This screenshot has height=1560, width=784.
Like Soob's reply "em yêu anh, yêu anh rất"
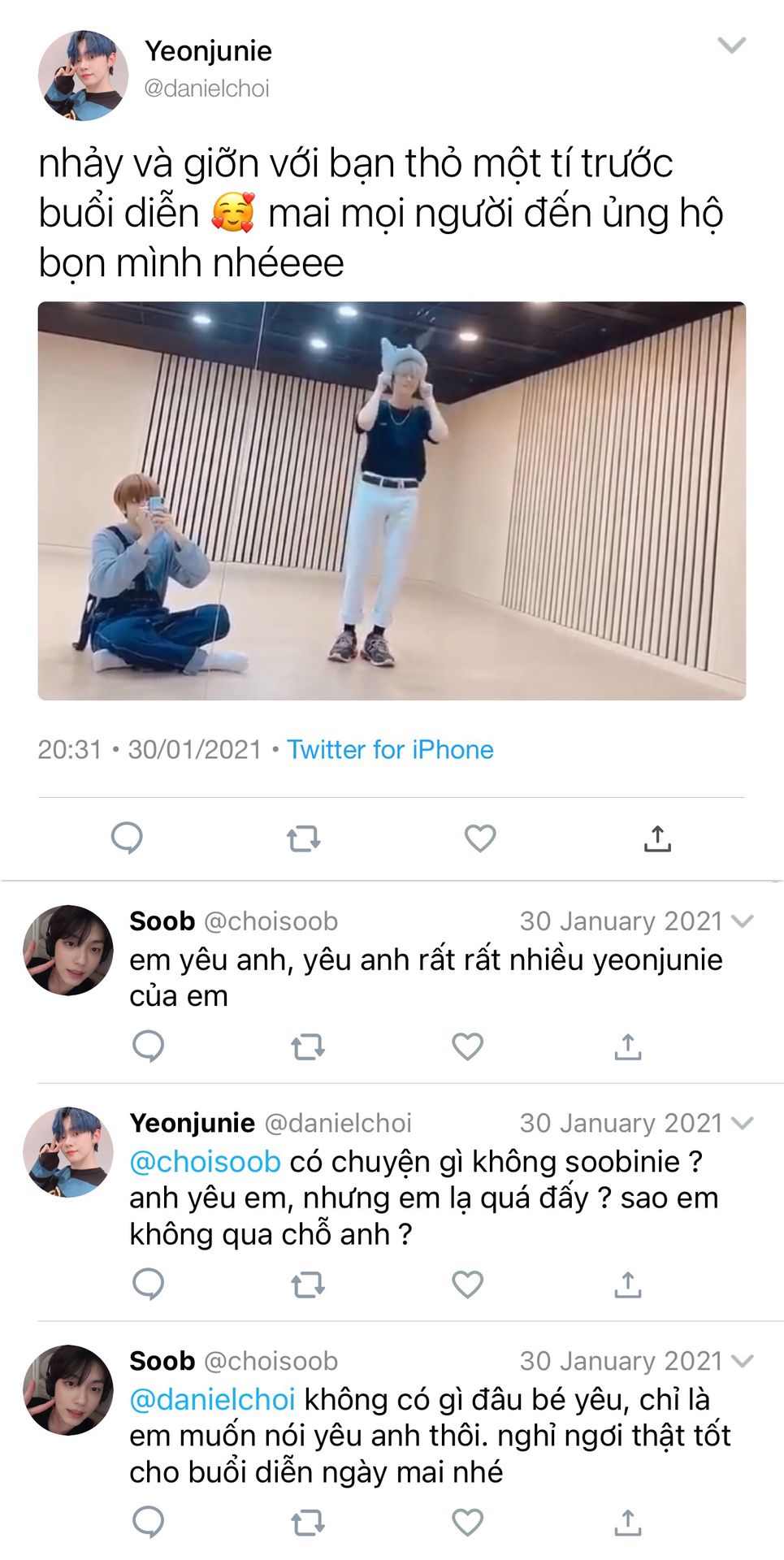click(x=467, y=1046)
